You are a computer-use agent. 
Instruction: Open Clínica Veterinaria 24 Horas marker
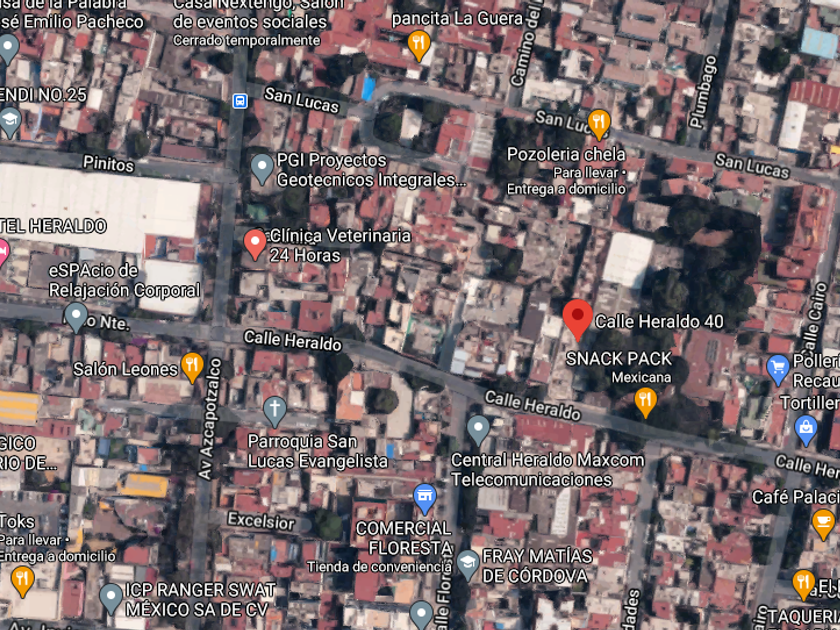(x=255, y=244)
